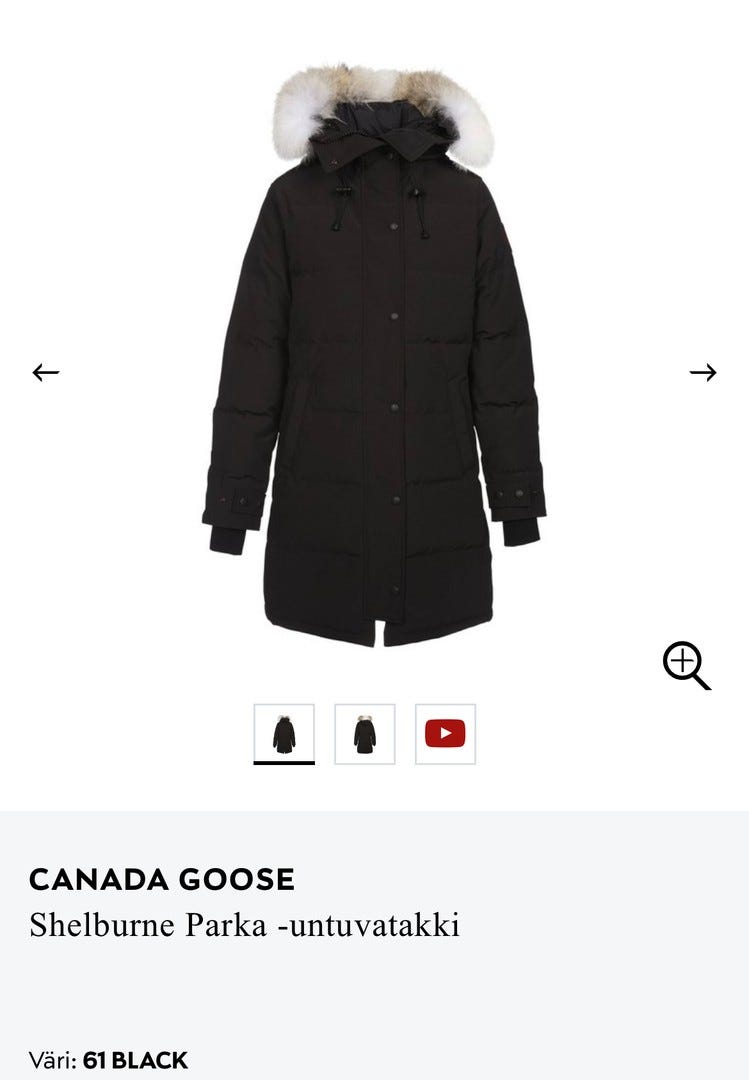The width and height of the screenshot is (749, 1080).
Task: Play the product video thumbnail
Action: coord(445,734)
